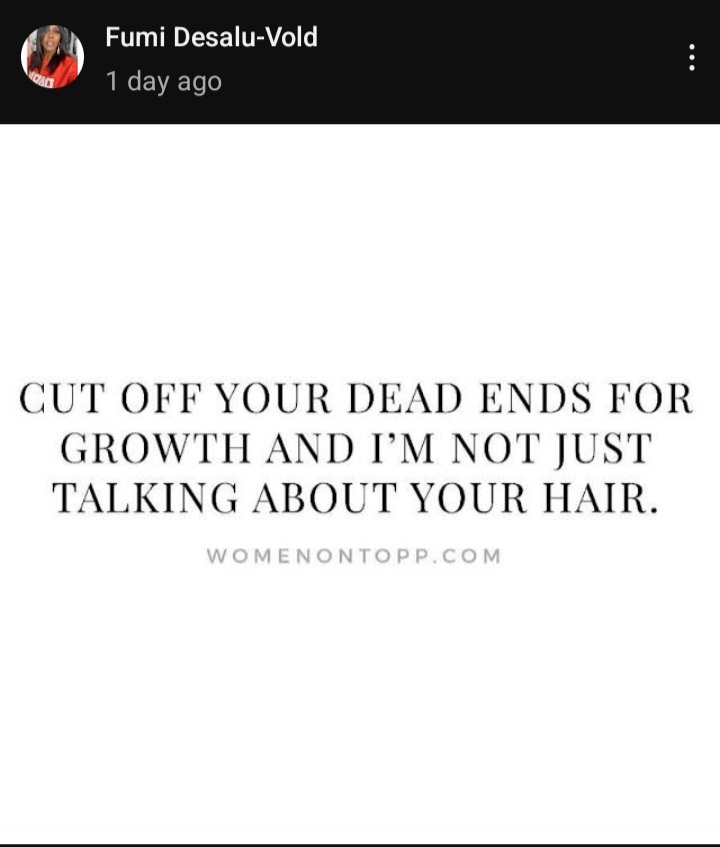Screen dimensions: 720x847
Task: Open the post's three-dot overflow menu
Action: click(691, 58)
